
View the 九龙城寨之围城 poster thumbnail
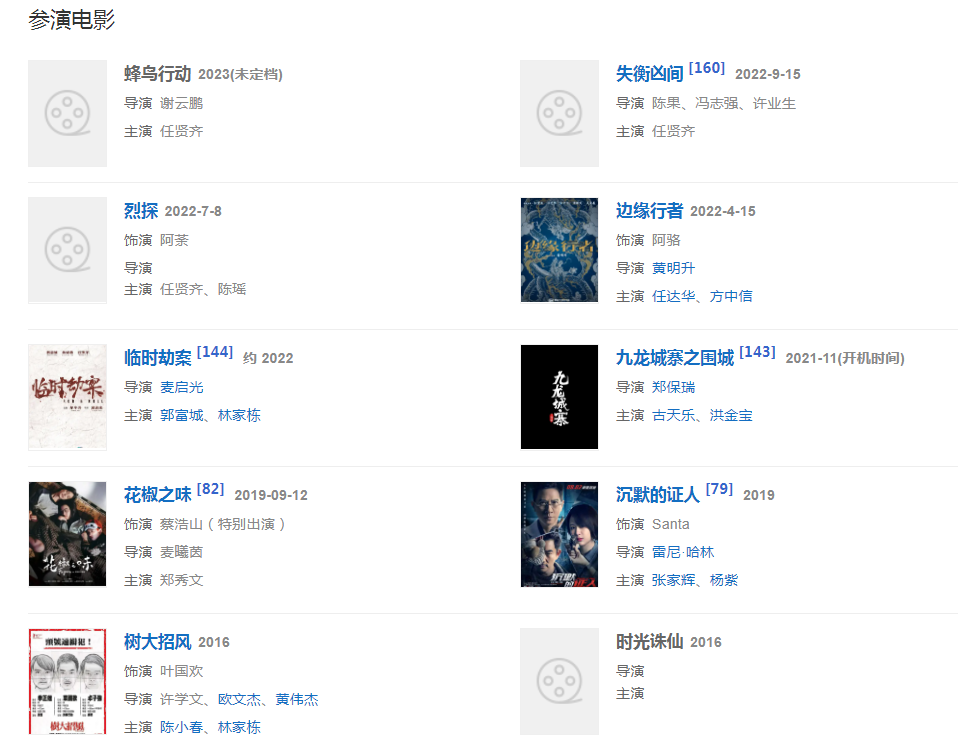[x=559, y=397]
